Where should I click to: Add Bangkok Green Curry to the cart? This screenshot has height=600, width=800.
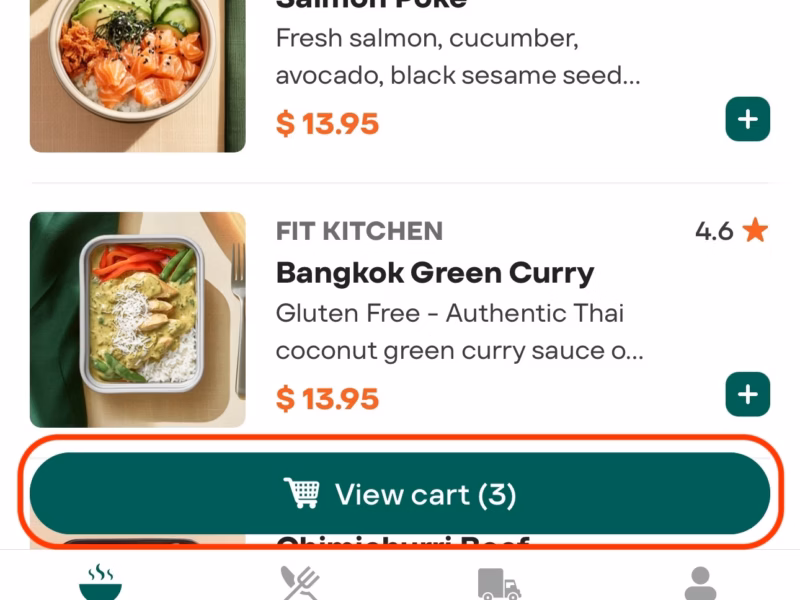coord(747,394)
